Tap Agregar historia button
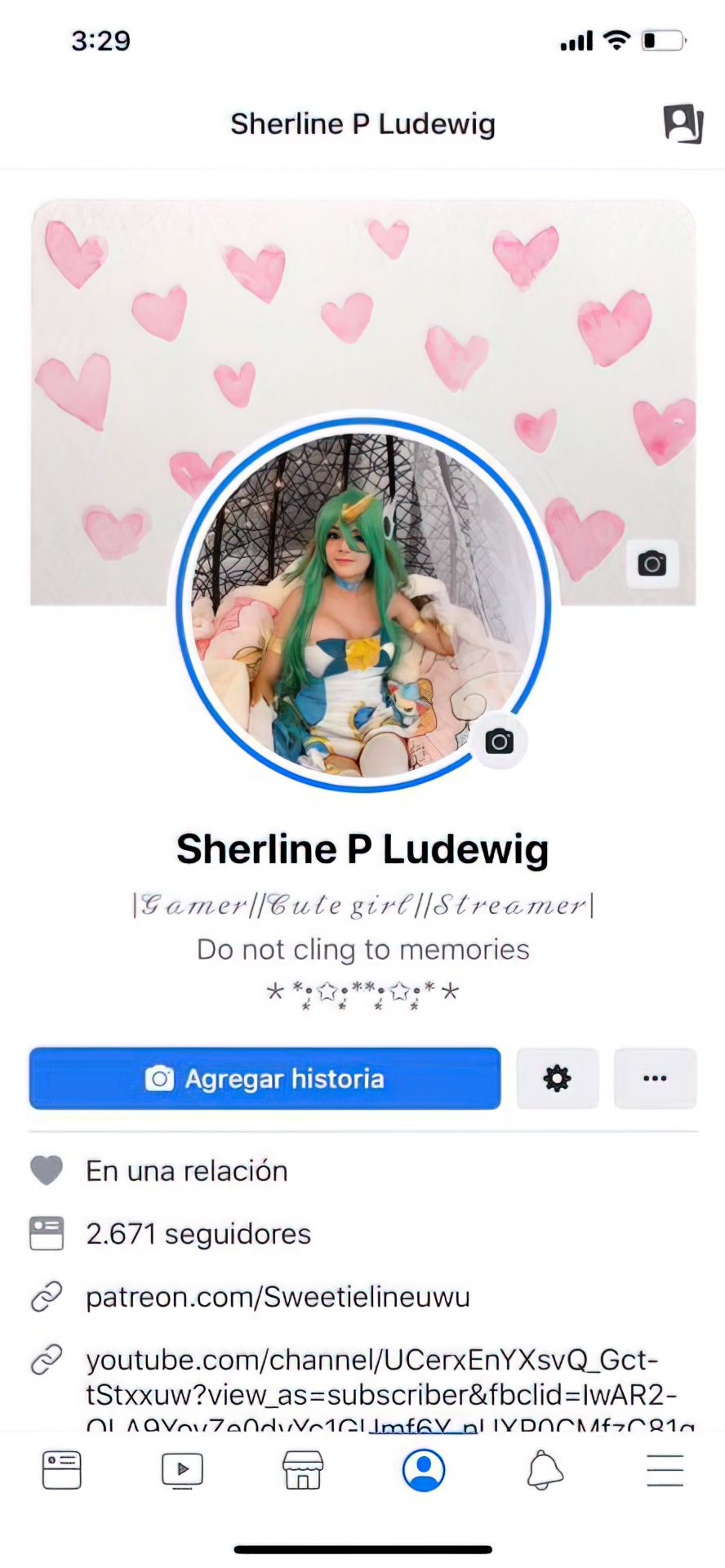 [265, 1079]
